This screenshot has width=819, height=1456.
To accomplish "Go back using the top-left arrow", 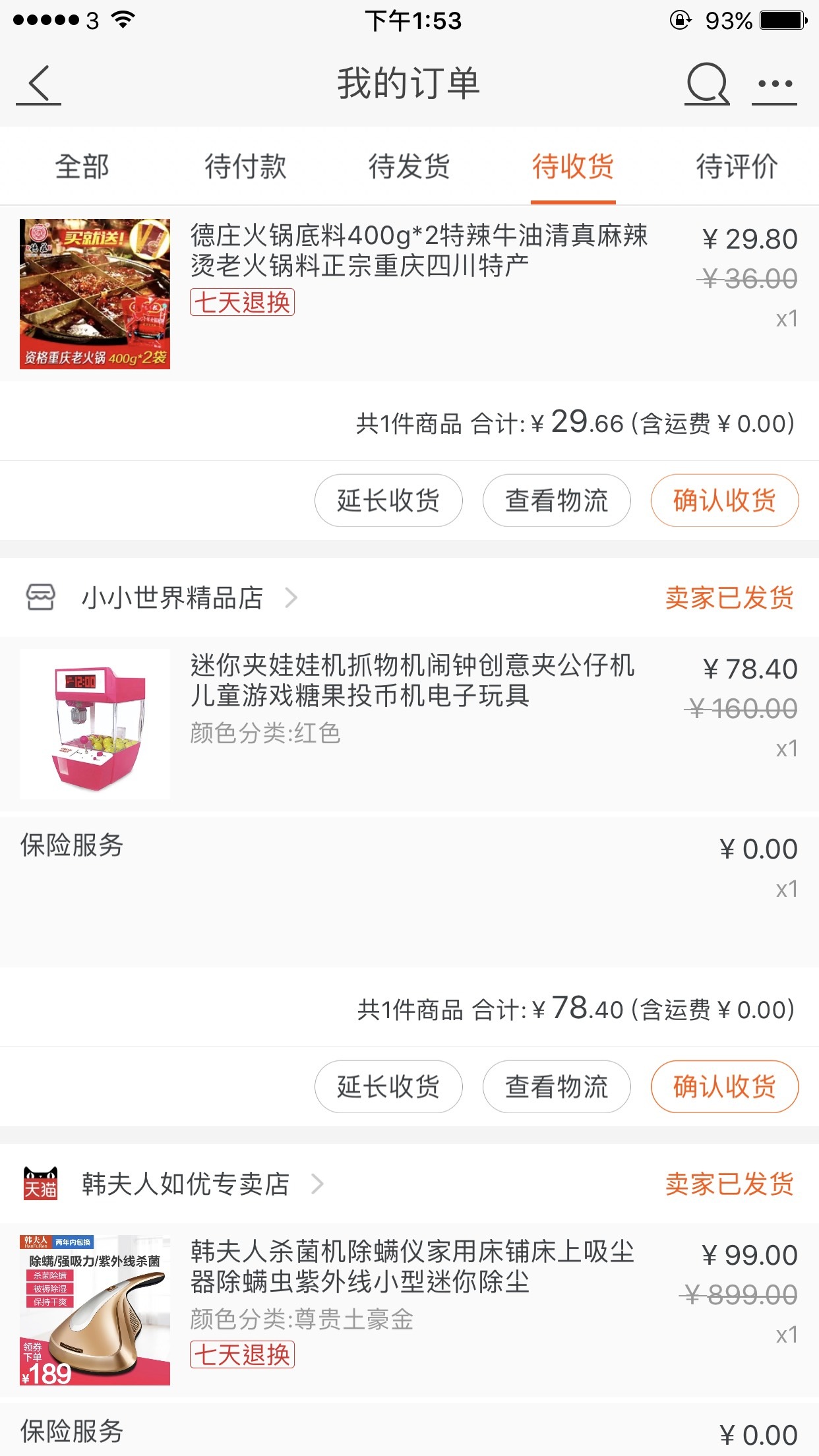I will point(39,84).
